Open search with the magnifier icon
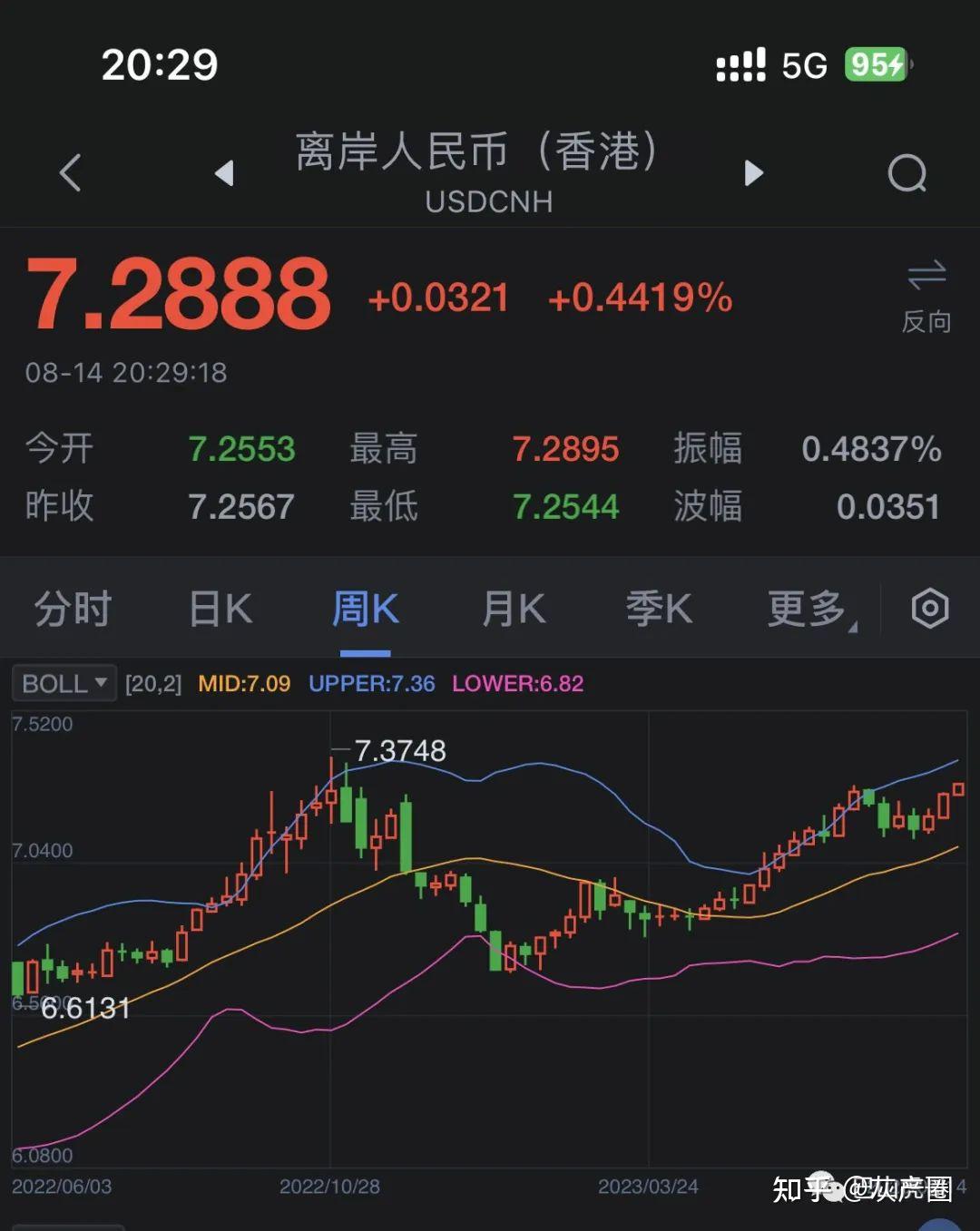Image resolution: width=980 pixels, height=1231 pixels. pos(906,174)
